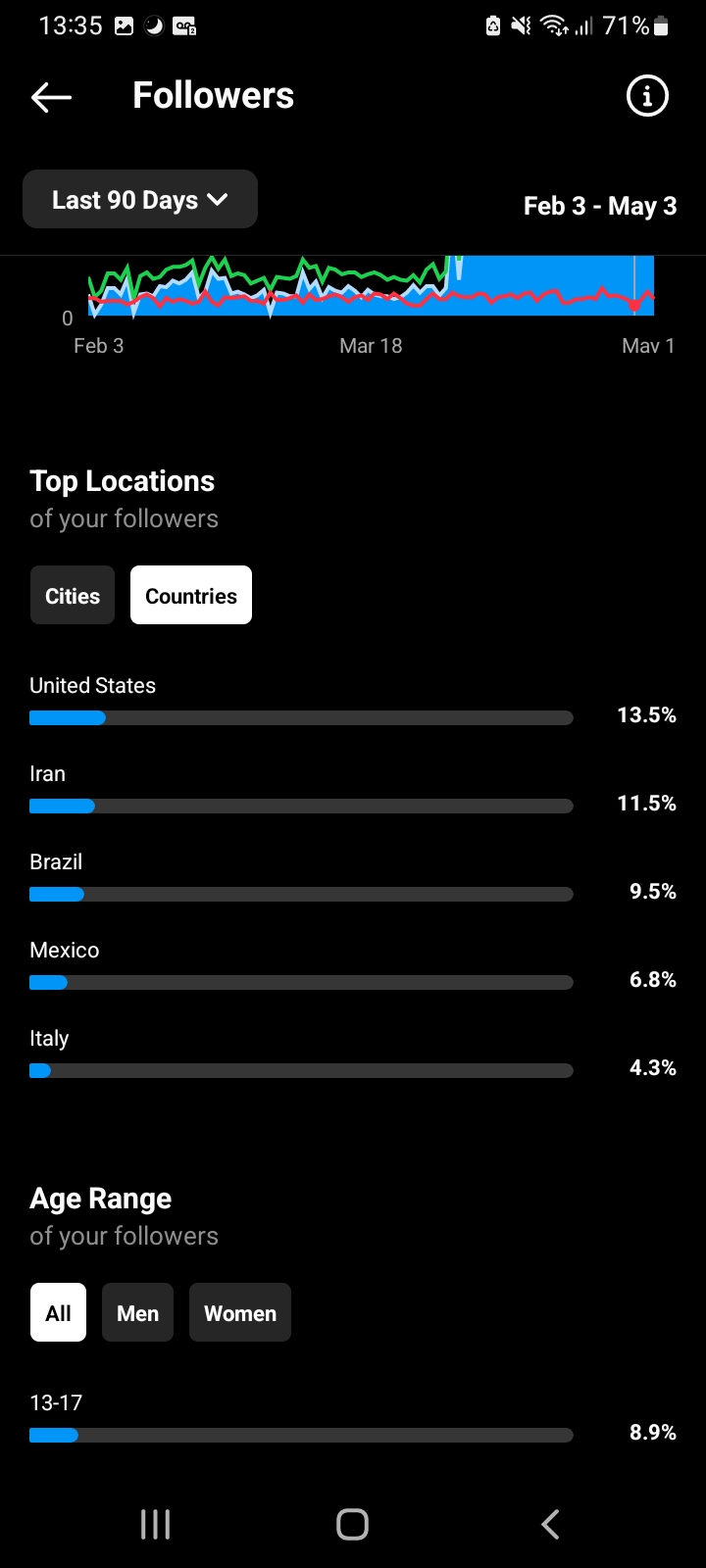Show age range for All followers
The height and width of the screenshot is (1568, 706).
(x=58, y=1313)
